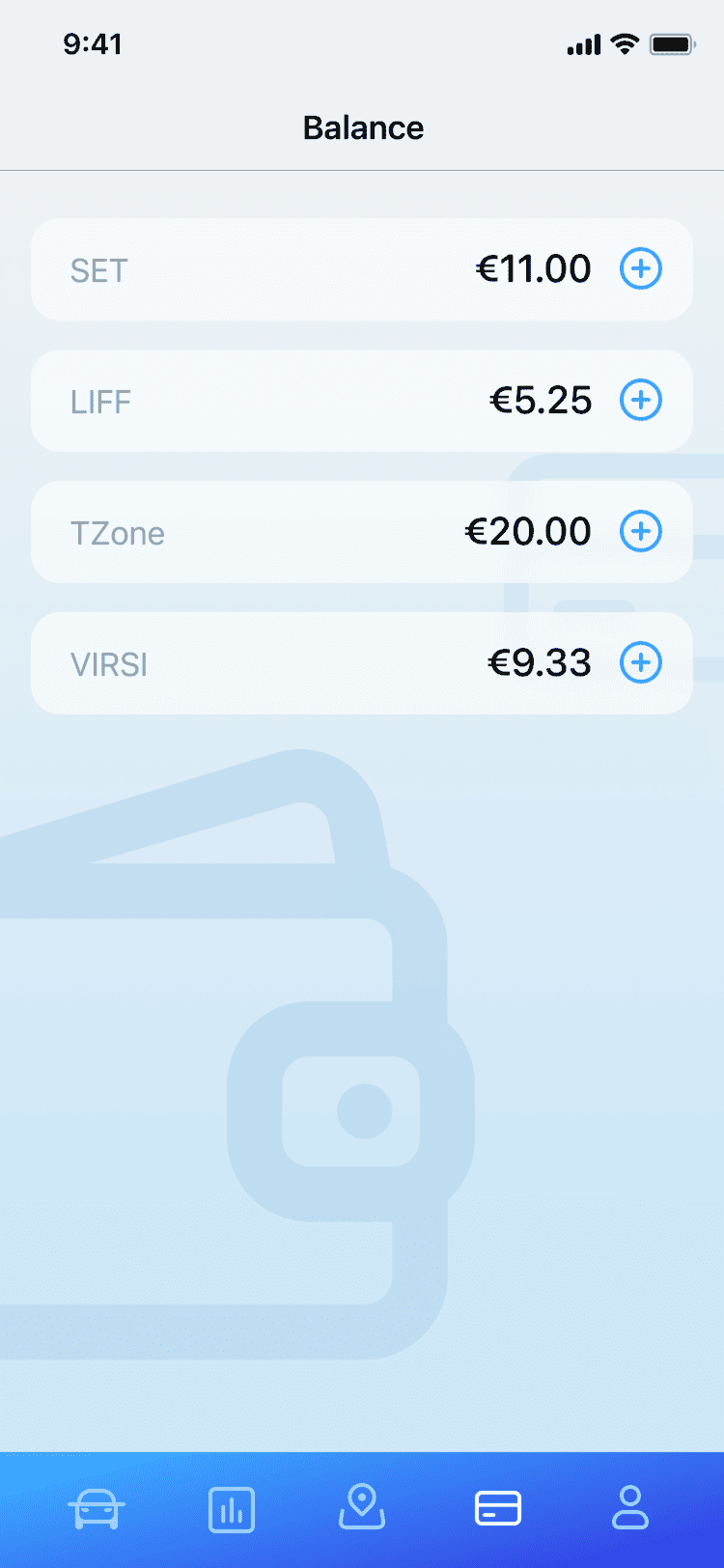Select the card balance tab
This screenshot has width=724, height=1568.
498,1508
